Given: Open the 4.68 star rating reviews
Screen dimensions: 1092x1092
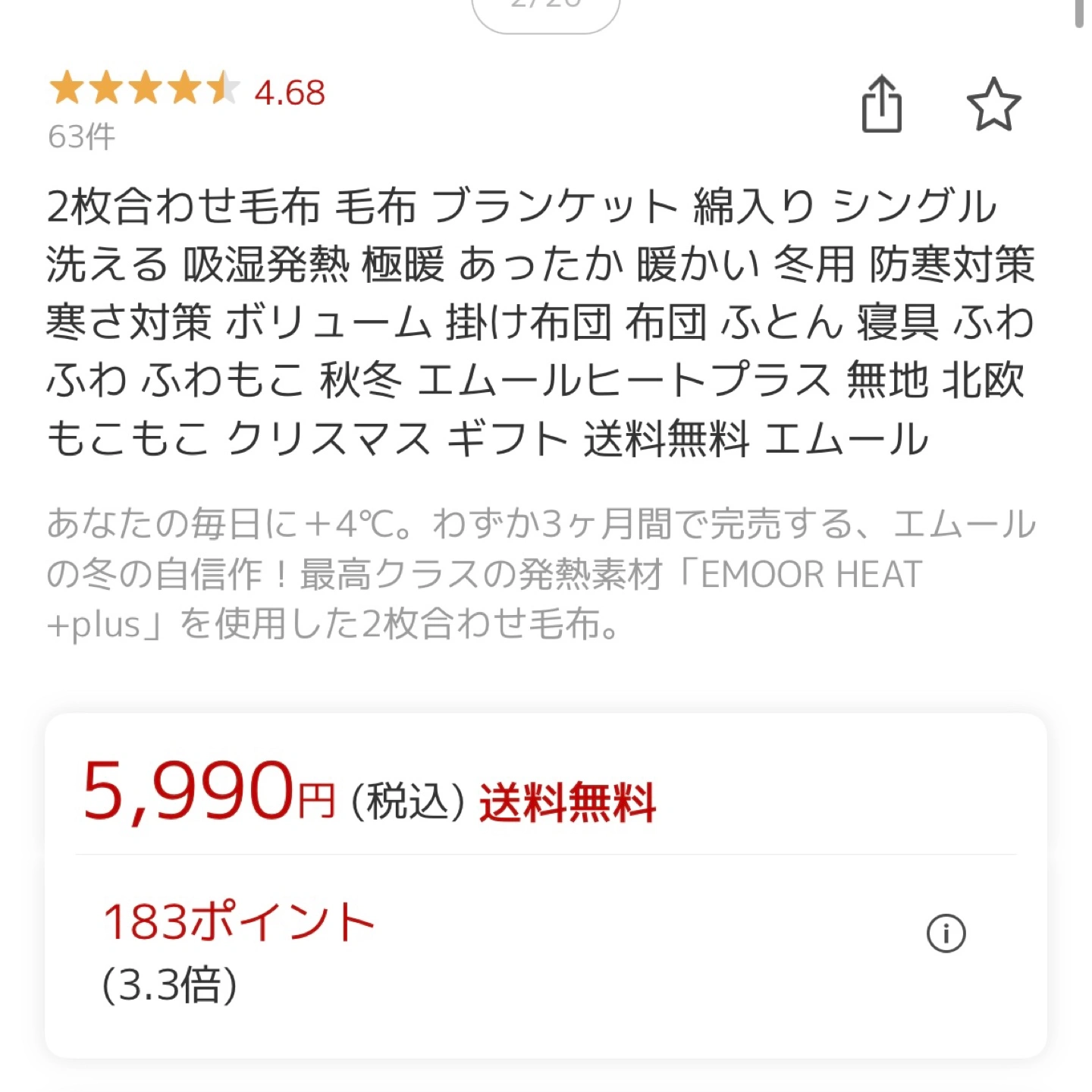Looking at the screenshot, I should 187,91.
